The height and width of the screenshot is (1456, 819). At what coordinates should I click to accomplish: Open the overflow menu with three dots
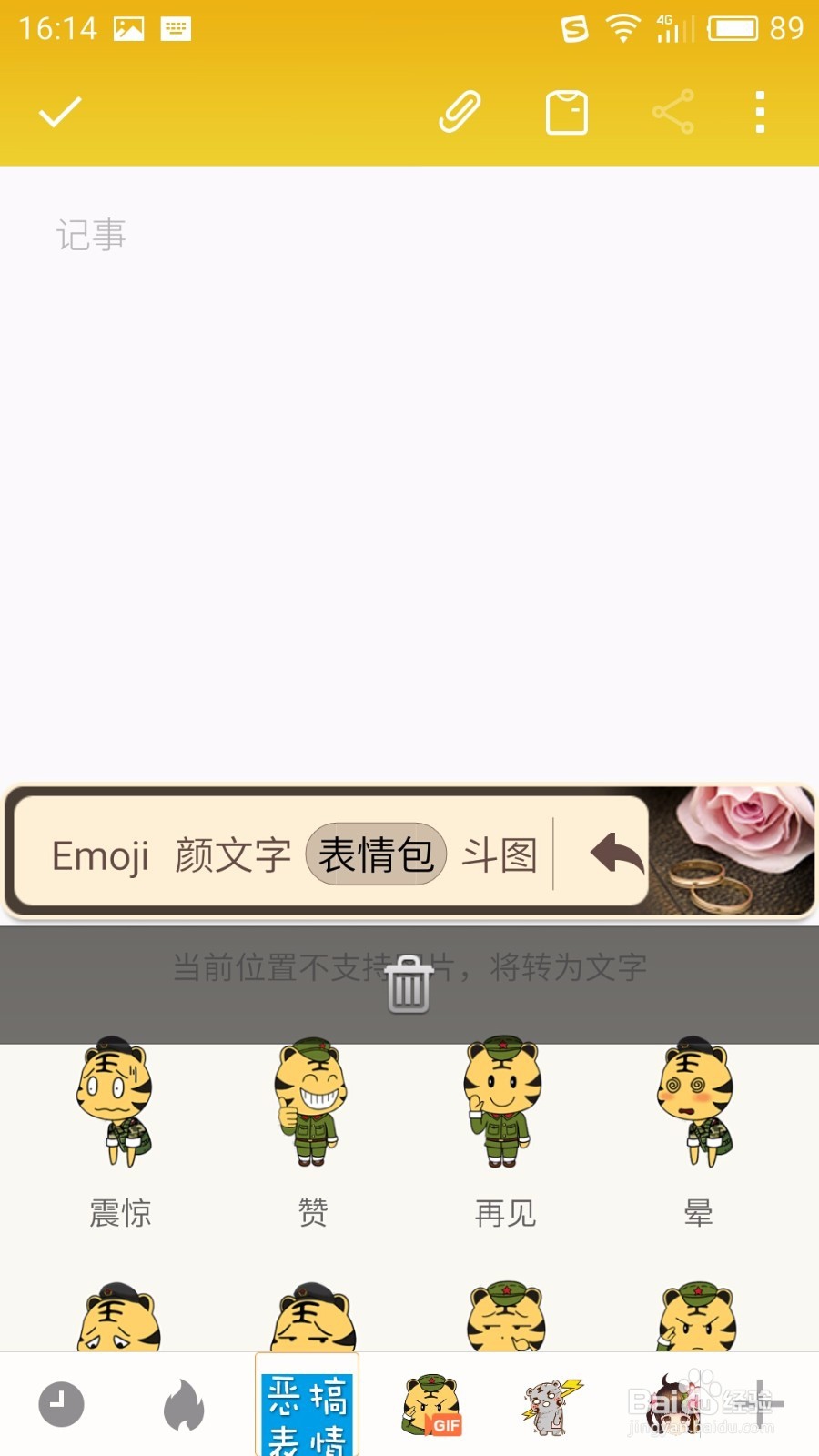tap(760, 113)
